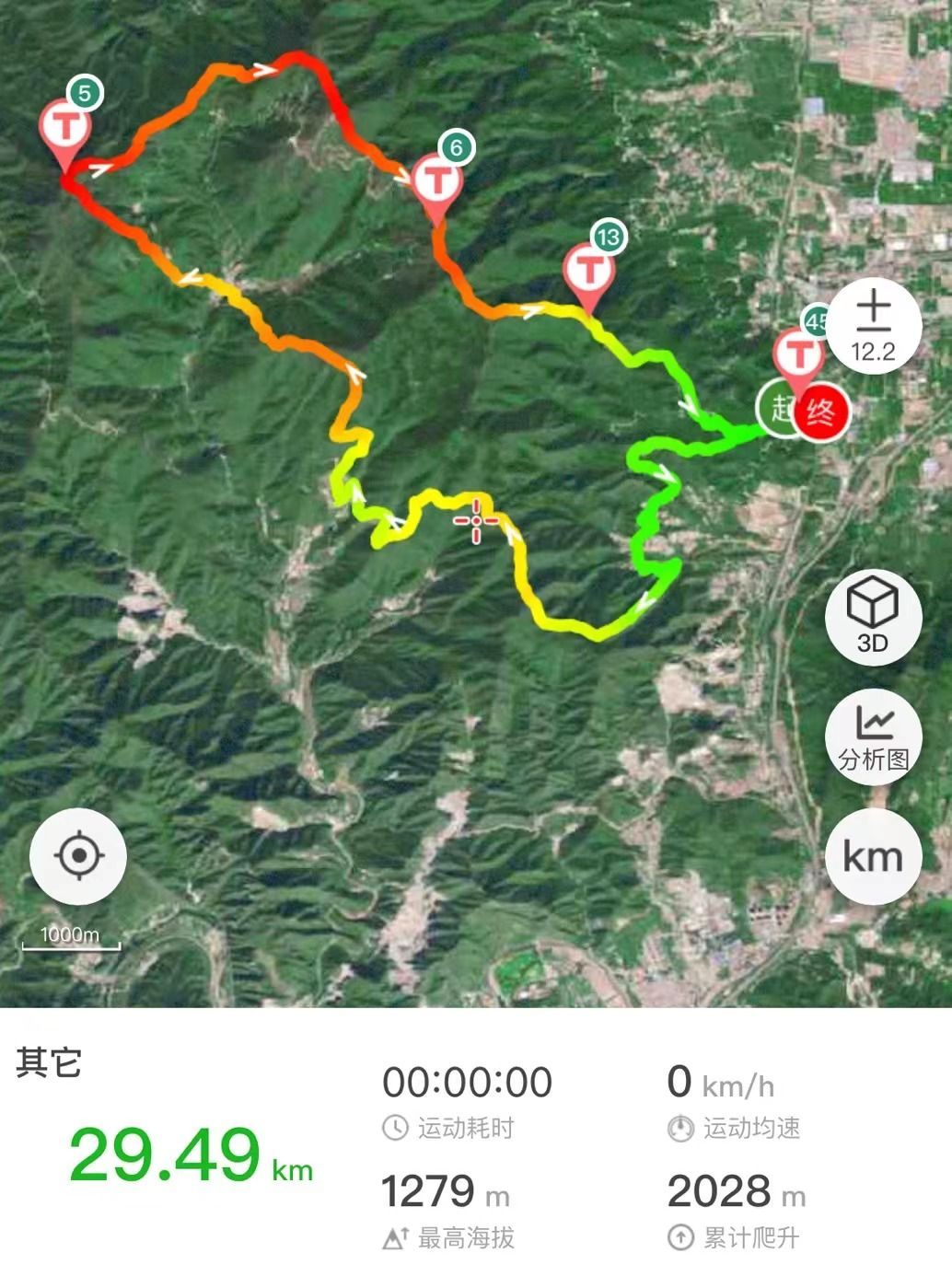
Task: Recenter map with the location button
Action: click(x=78, y=856)
